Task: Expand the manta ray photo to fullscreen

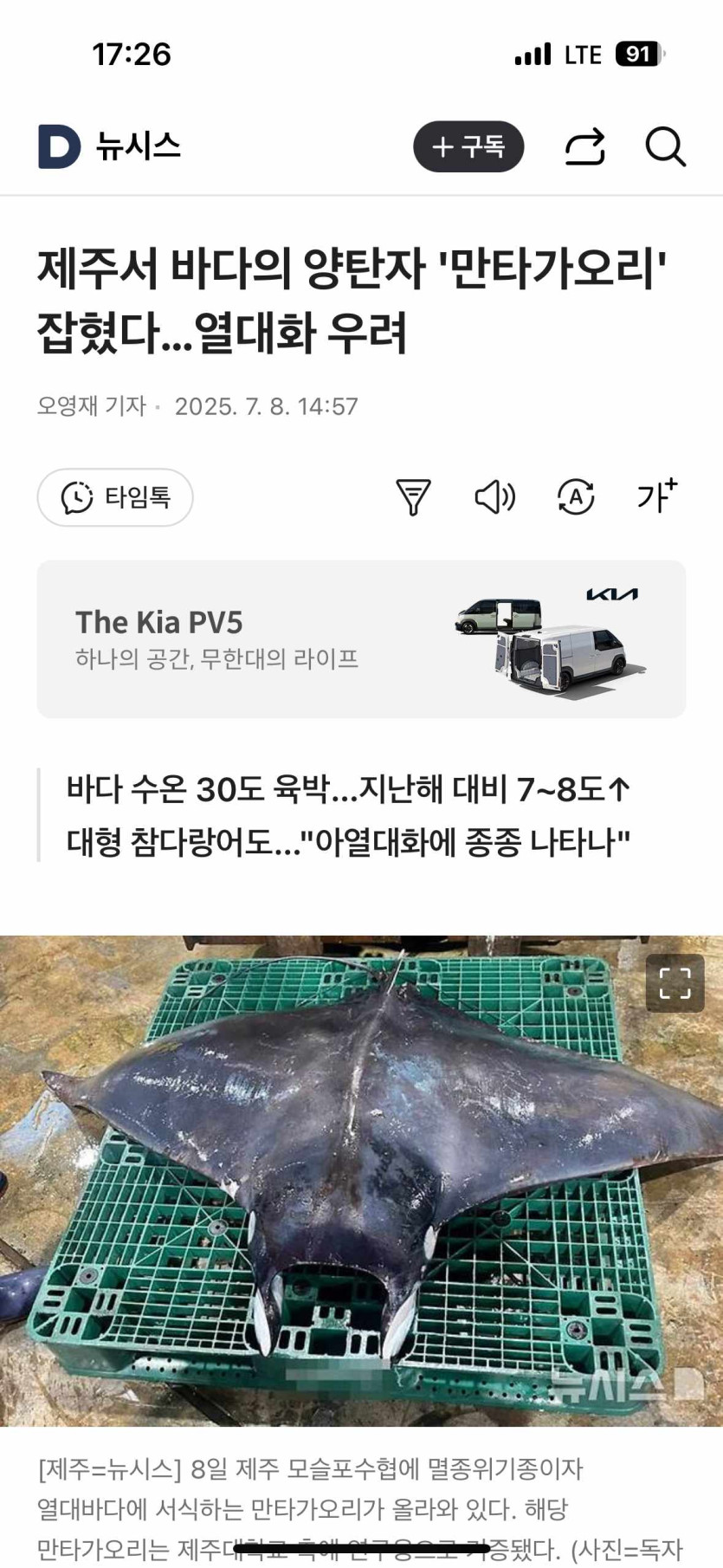Action: tap(675, 983)
